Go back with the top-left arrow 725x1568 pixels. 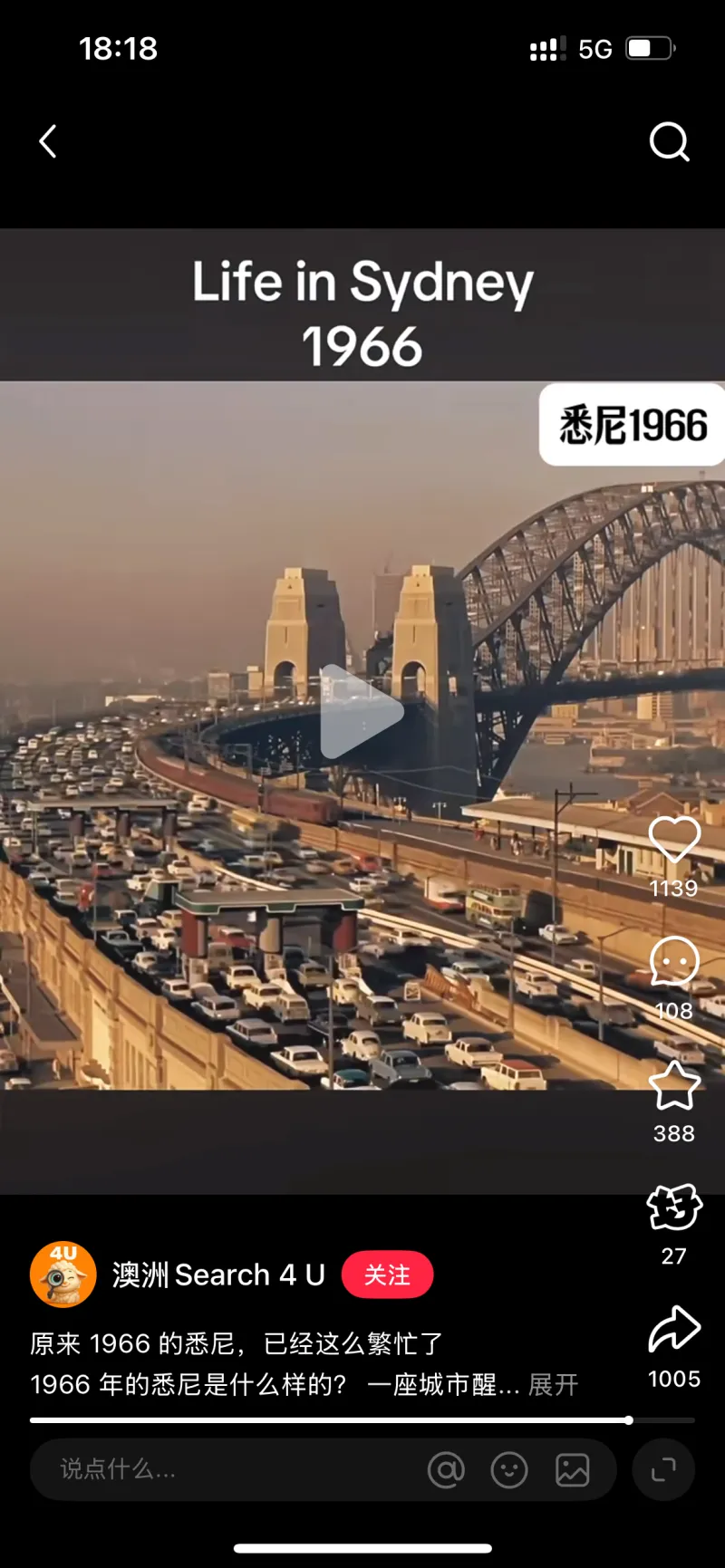48,142
